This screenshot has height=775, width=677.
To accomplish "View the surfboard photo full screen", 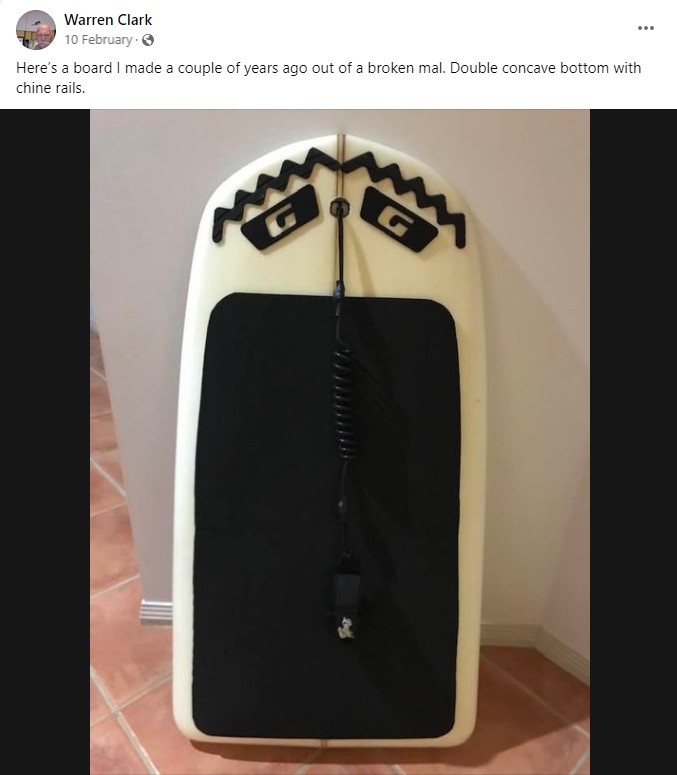I will 339,440.
